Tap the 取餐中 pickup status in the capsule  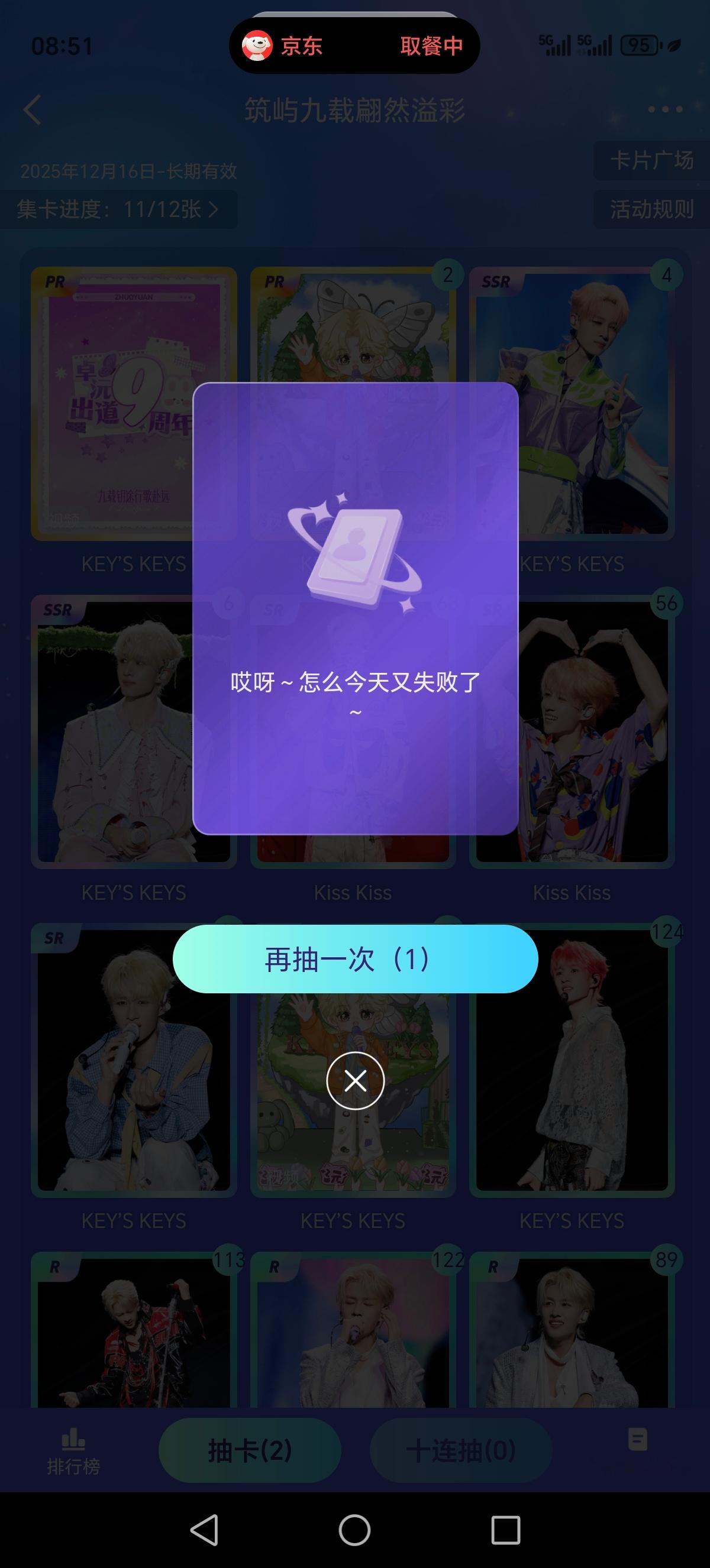coord(433,46)
